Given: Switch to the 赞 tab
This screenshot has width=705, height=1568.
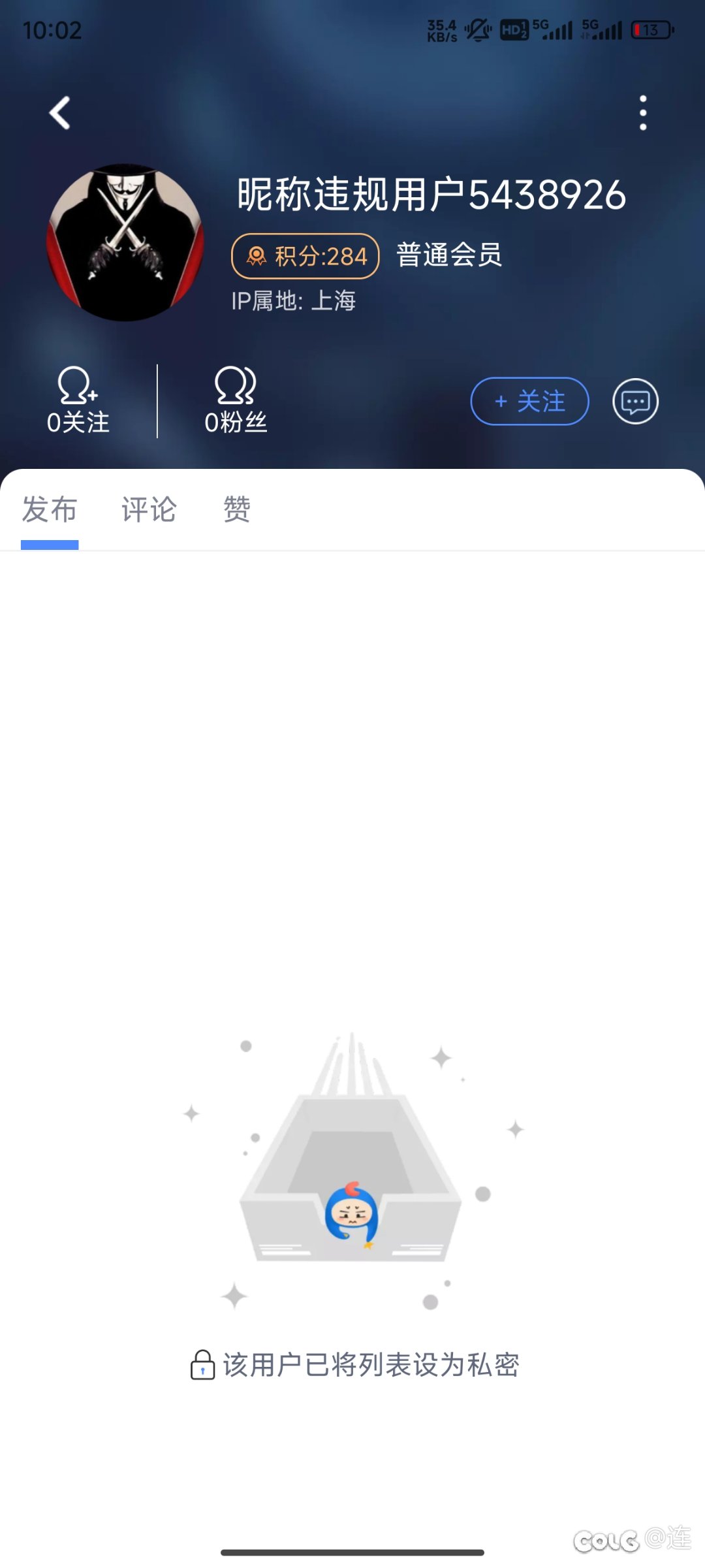Looking at the screenshot, I should (x=237, y=509).
